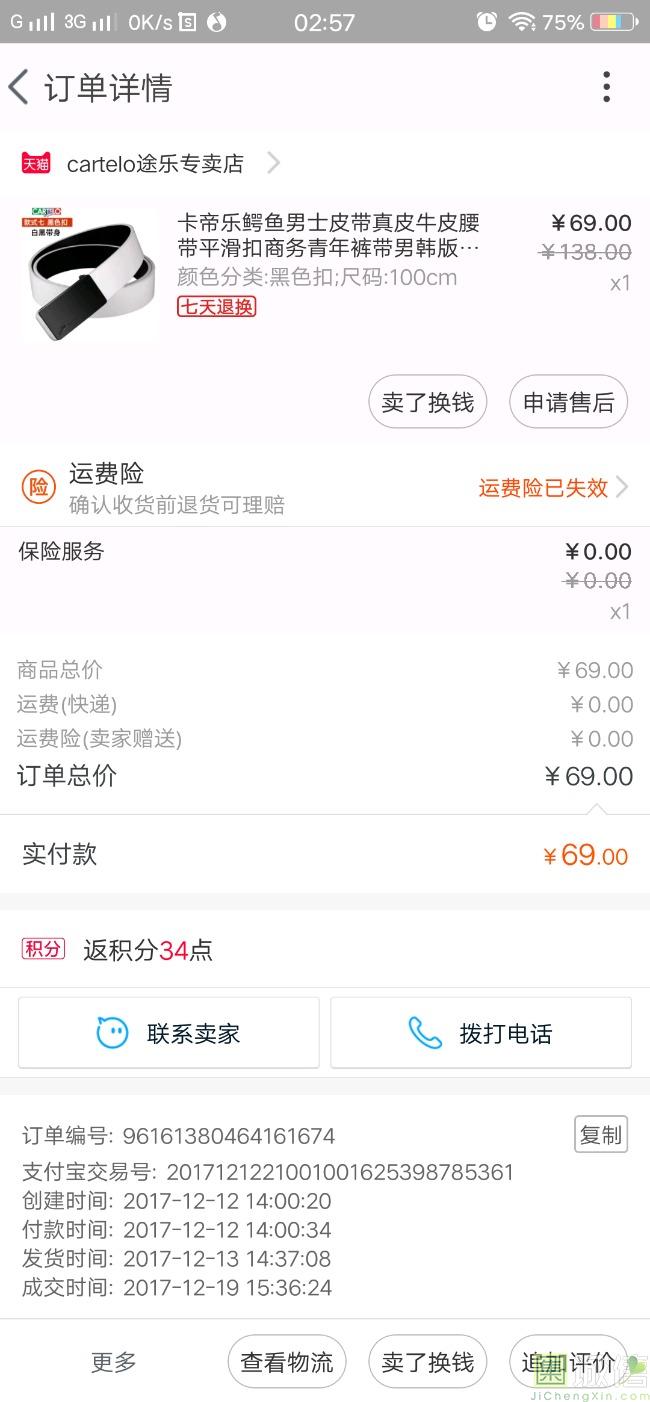The width and height of the screenshot is (650, 1402).
Task: Contact the seller via 联系卖家
Action: tap(169, 1033)
